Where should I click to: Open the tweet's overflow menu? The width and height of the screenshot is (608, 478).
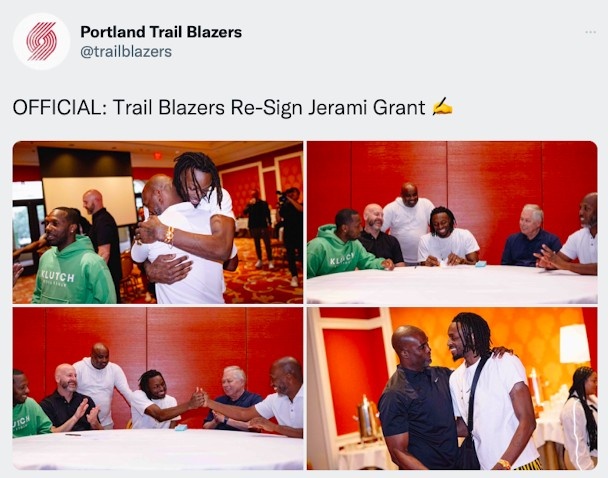point(589,32)
